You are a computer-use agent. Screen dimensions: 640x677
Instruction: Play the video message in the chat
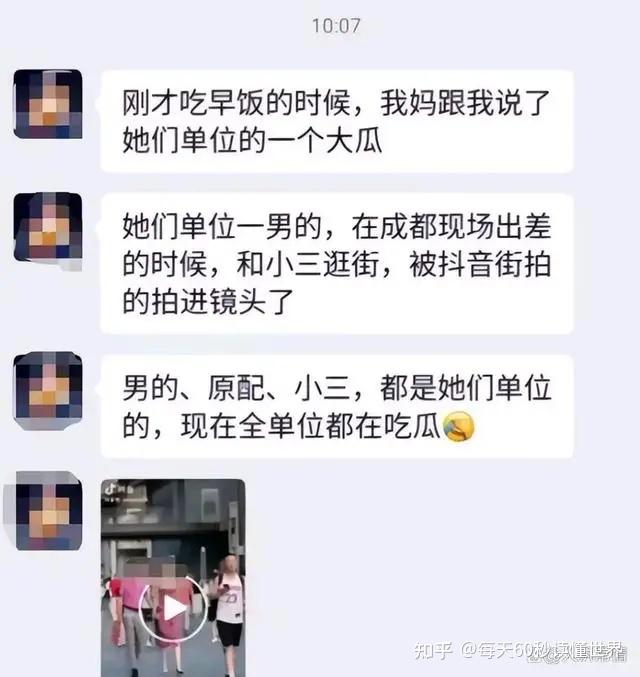173,607
